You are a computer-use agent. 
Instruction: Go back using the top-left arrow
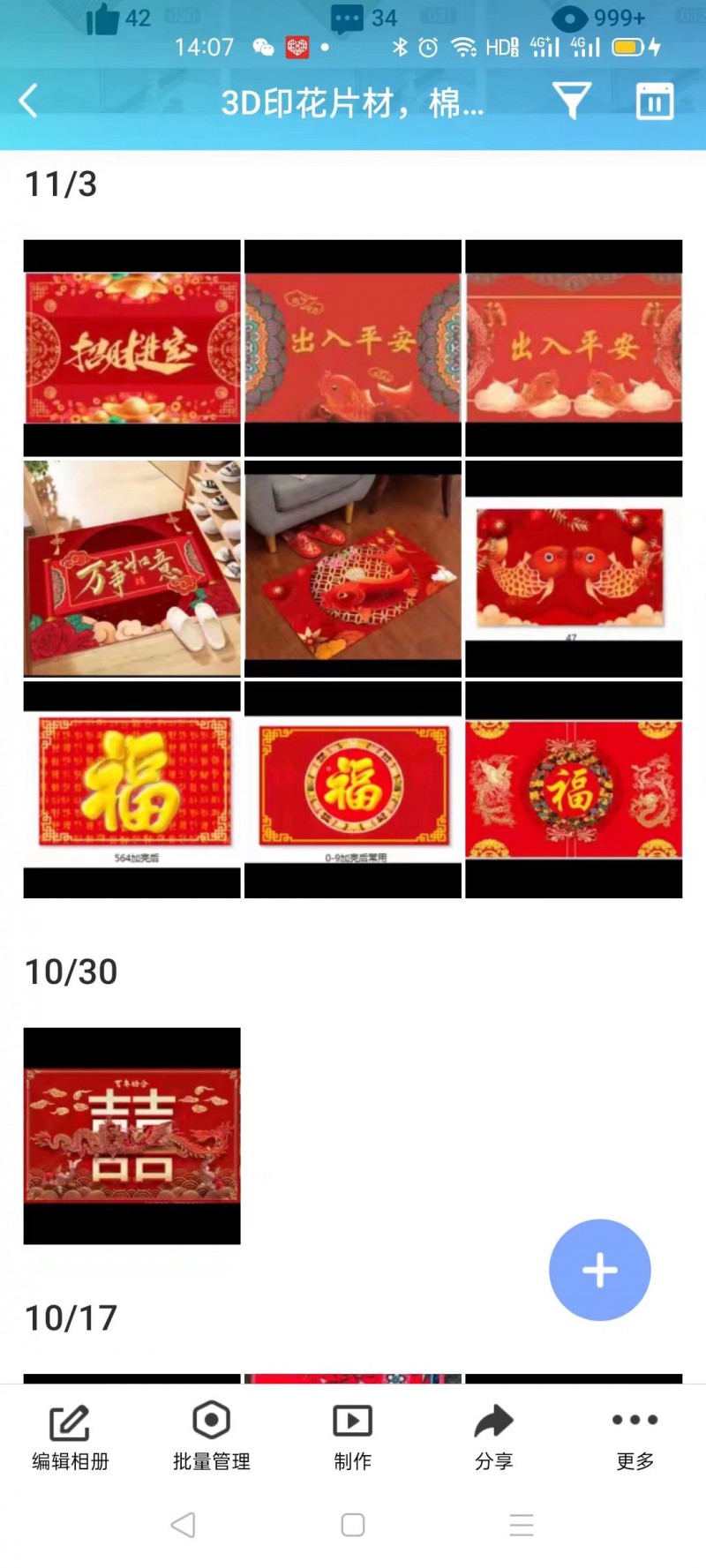[x=28, y=101]
